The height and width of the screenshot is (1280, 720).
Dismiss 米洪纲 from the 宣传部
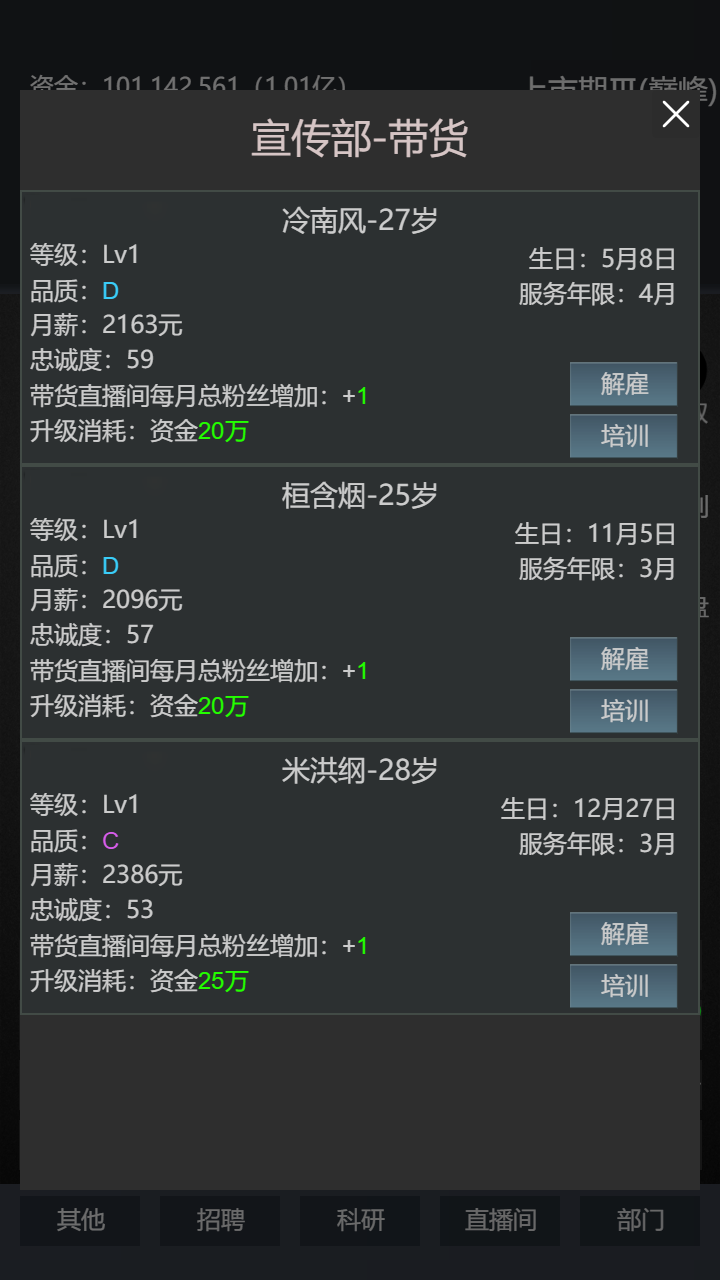pyautogui.click(x=623, y=934)
